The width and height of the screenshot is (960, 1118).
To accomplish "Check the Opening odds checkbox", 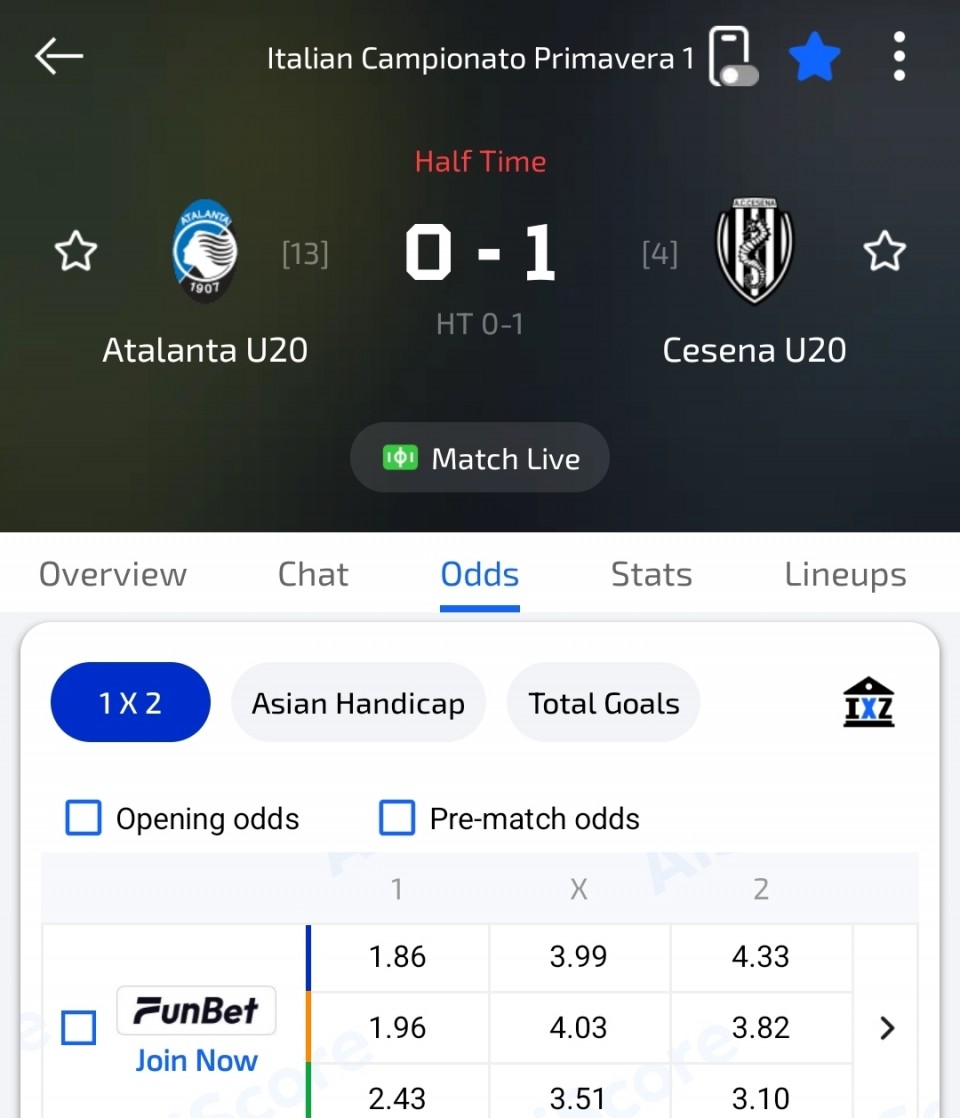I will coord(84,819).
